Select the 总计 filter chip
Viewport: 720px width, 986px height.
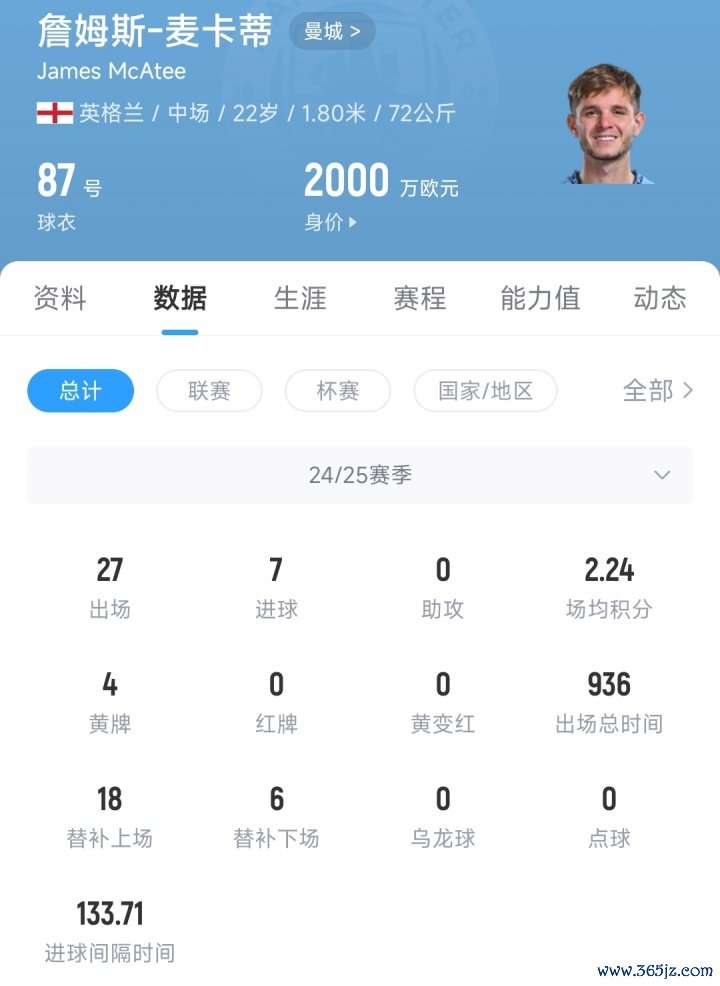[x=80, y=391]
